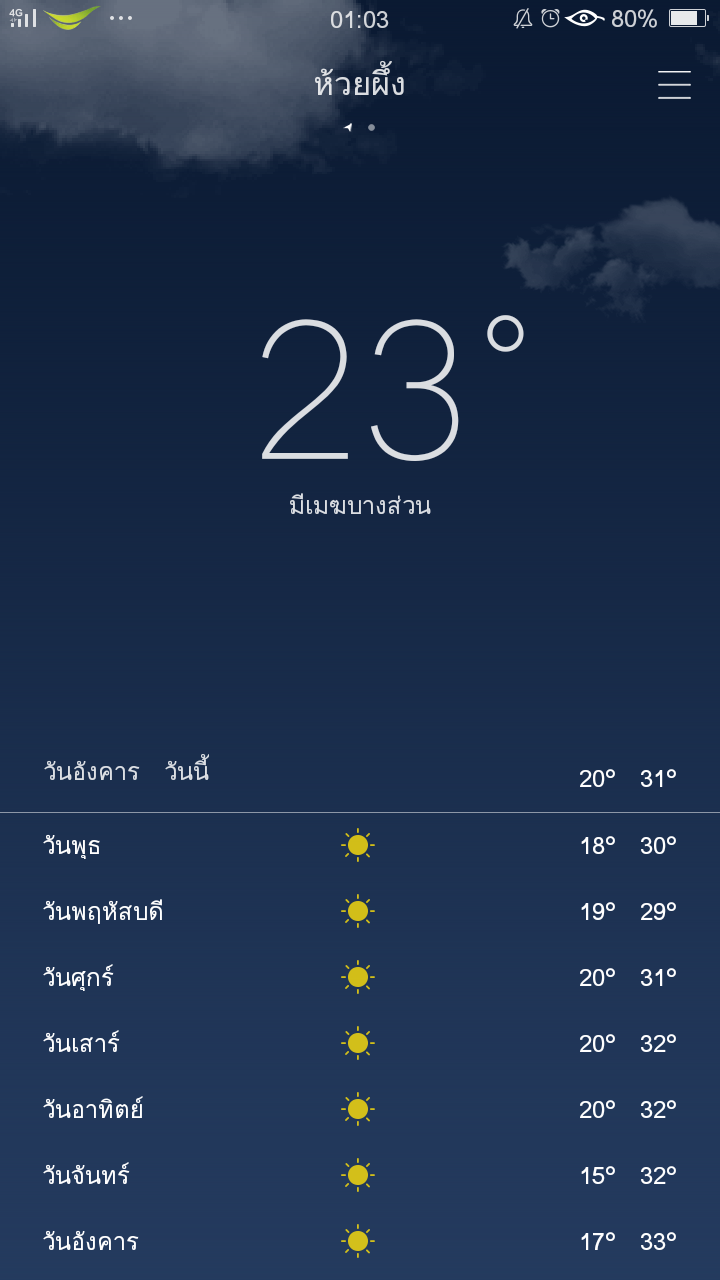Tap the three-dot indicator in the status bar
720x1280 pixels.
tap(120, 16)
